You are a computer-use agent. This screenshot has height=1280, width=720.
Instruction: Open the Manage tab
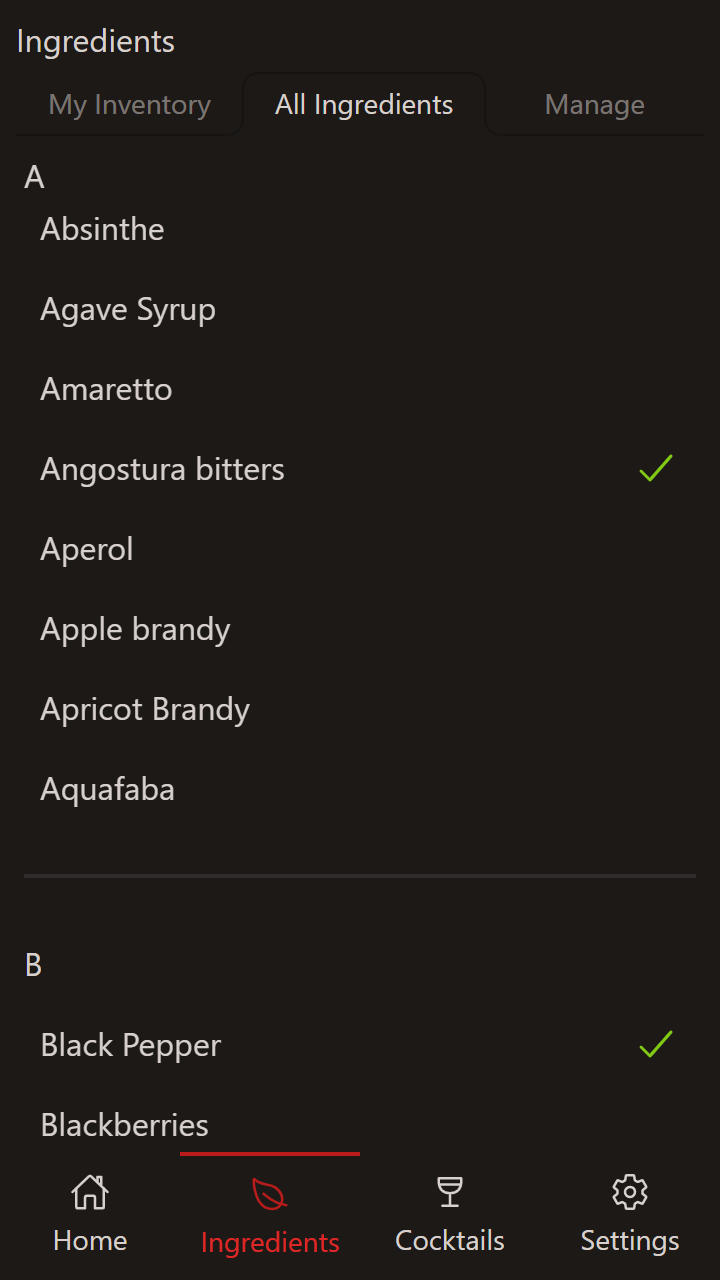[595, 105]
